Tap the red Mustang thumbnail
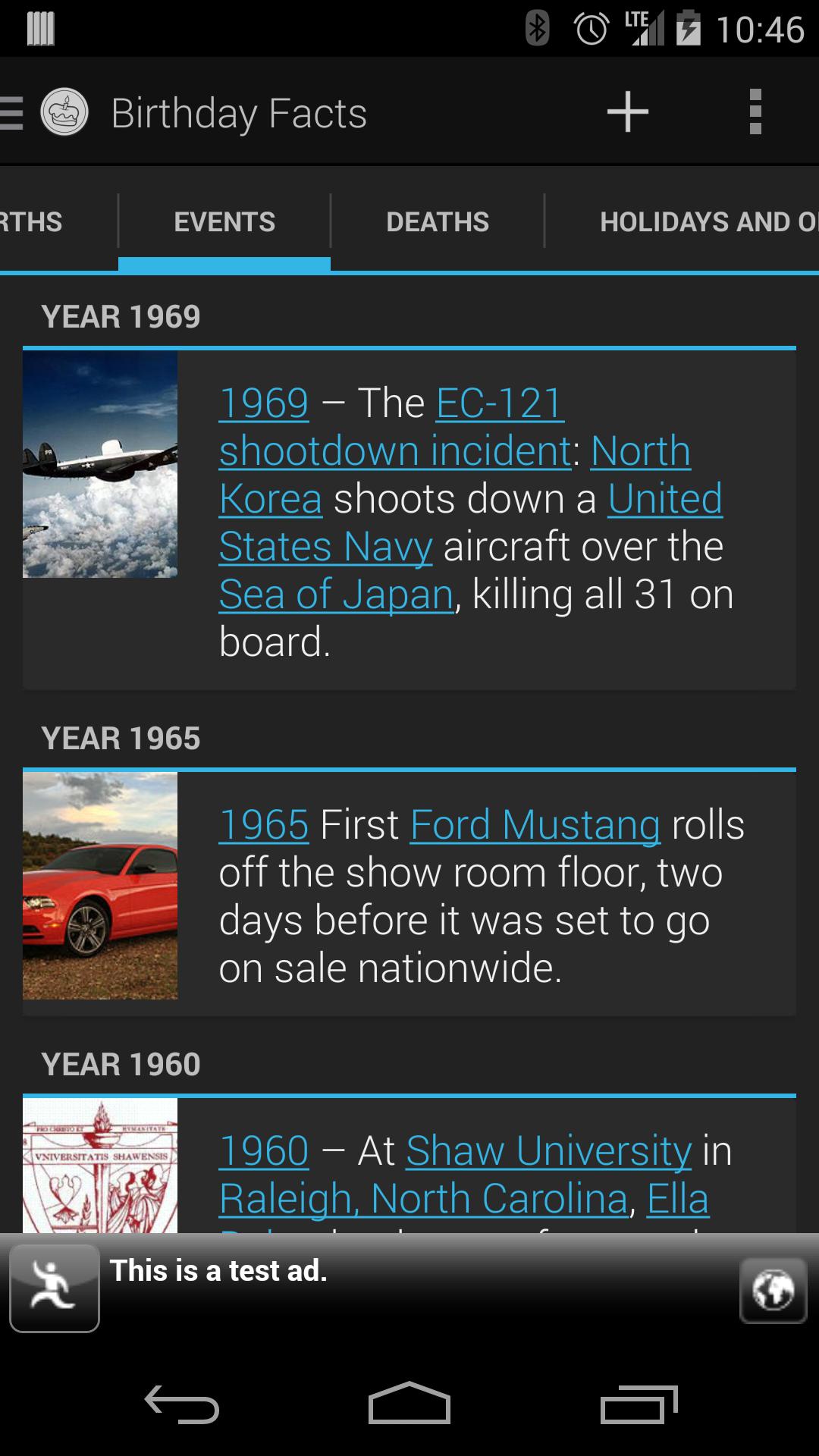Image resolution: width=819 pixels, height=1456 pixels. 100,885
